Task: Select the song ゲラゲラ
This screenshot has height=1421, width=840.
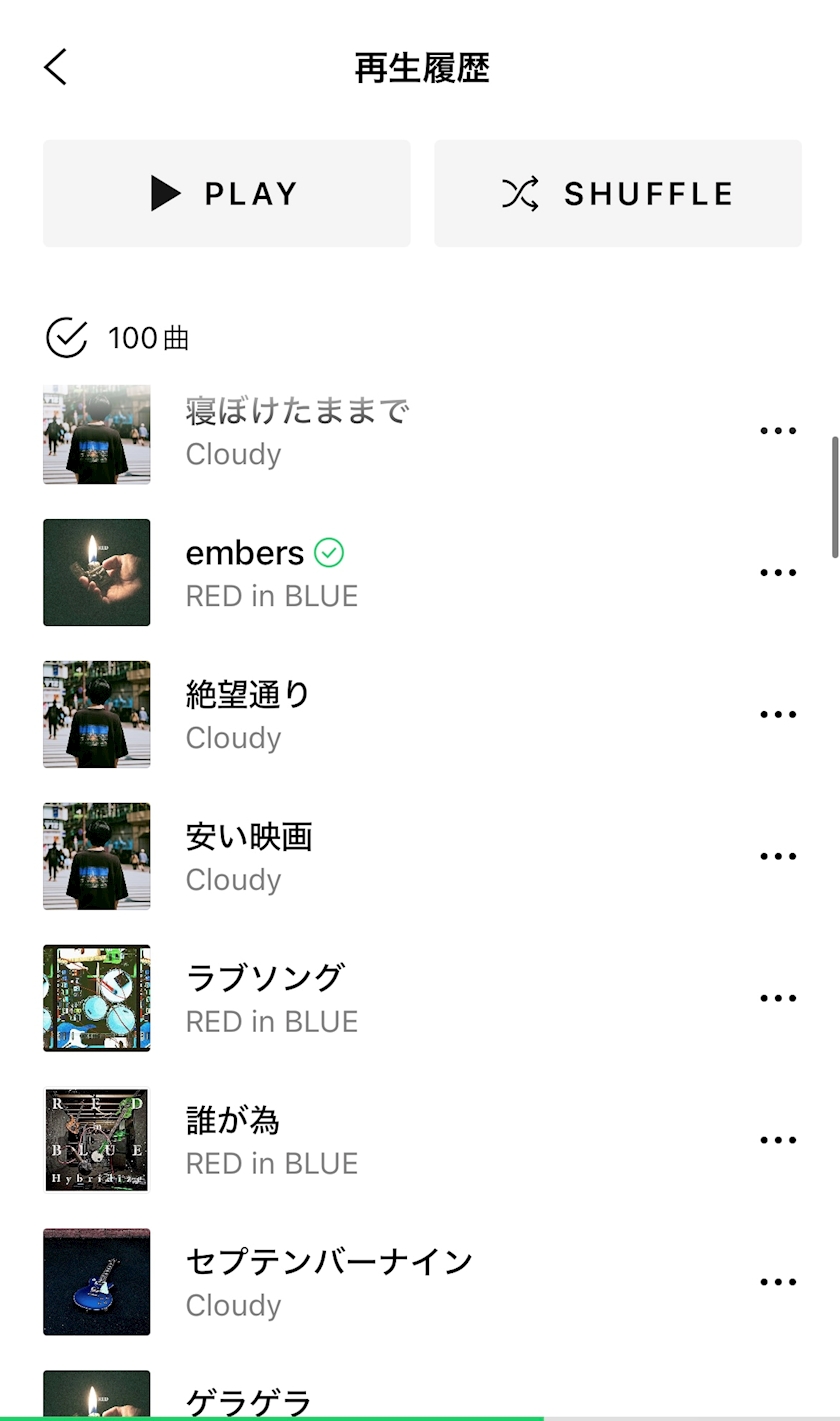Action: point(249,1402)
